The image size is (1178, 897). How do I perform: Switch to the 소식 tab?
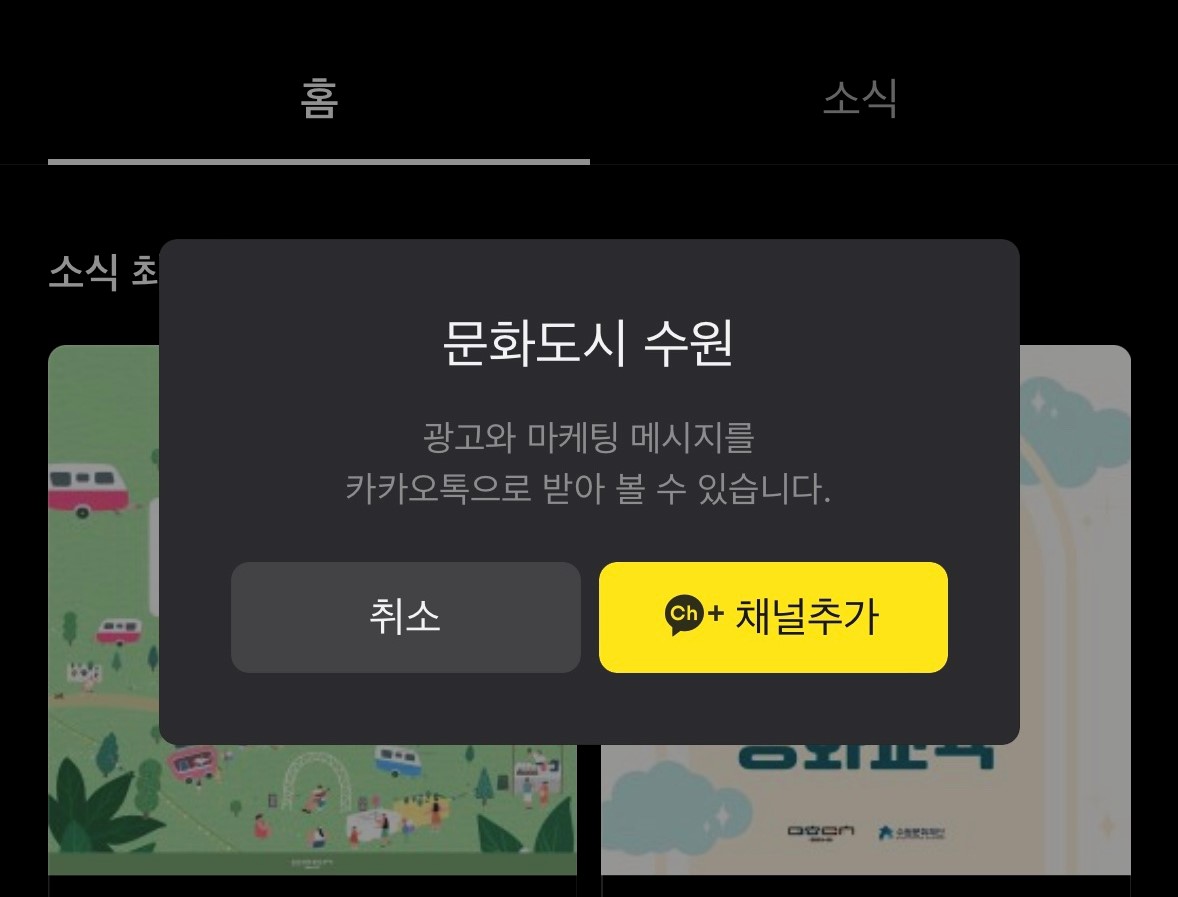pyautogui.click(x=860, y=99)
